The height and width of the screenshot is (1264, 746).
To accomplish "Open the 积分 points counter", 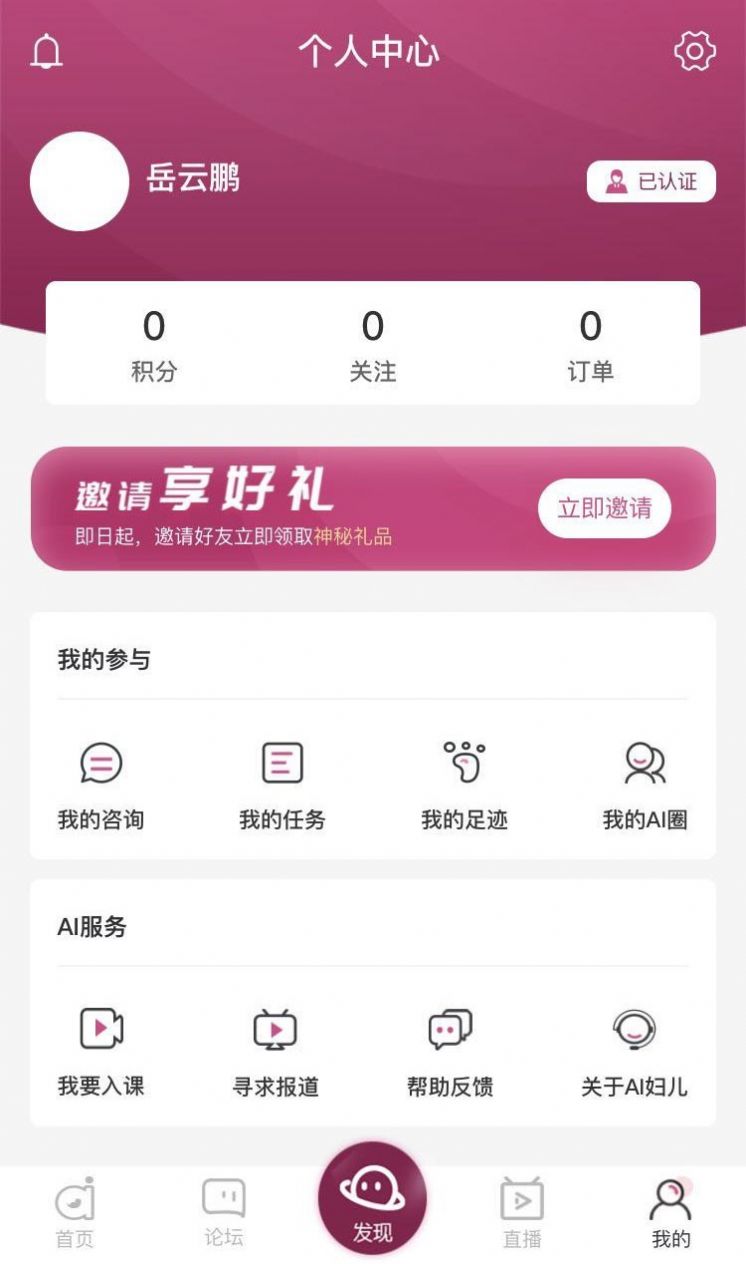I will (x=152, y=343).
